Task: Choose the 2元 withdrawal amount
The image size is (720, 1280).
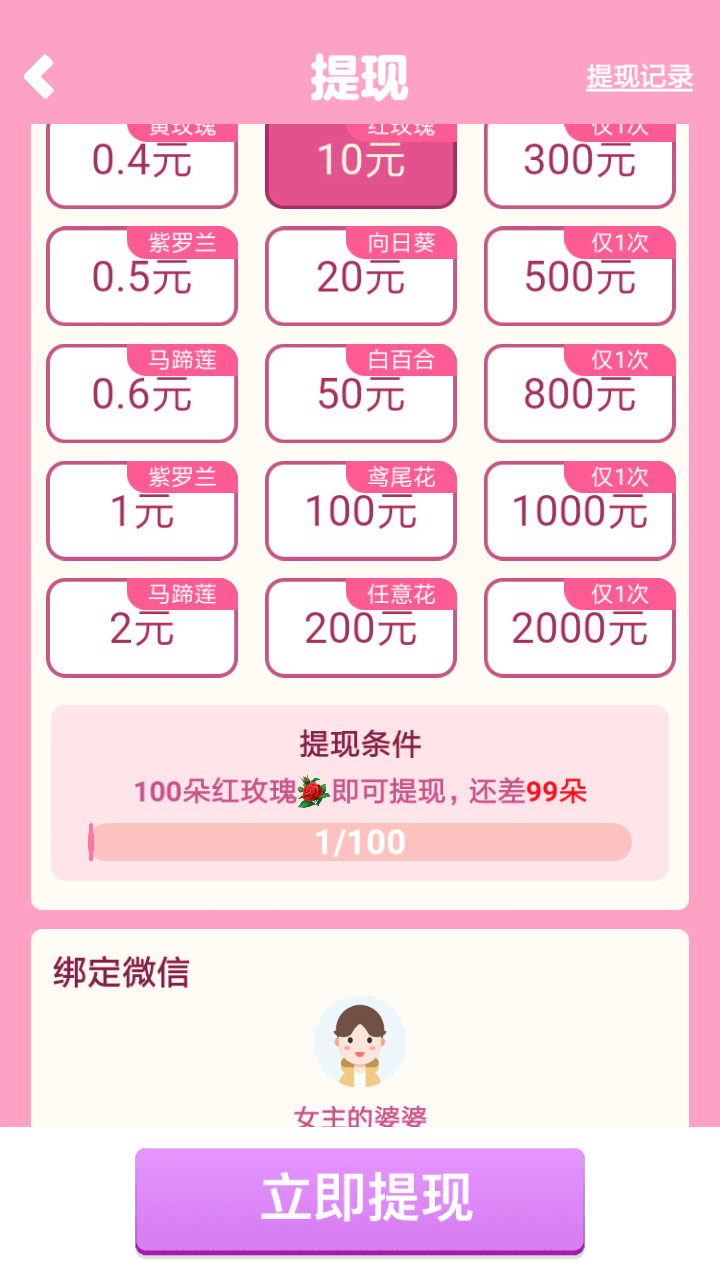Action: 141,628
